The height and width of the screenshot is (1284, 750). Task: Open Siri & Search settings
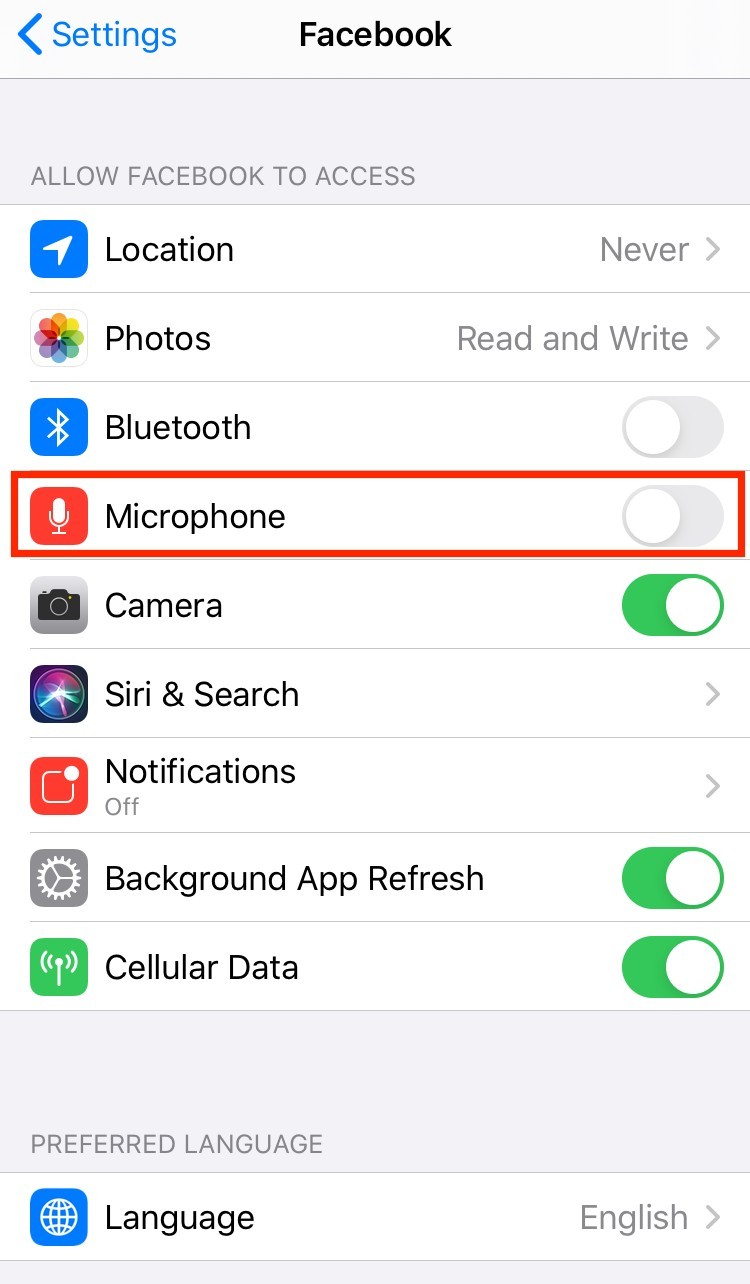coord(375,694)
